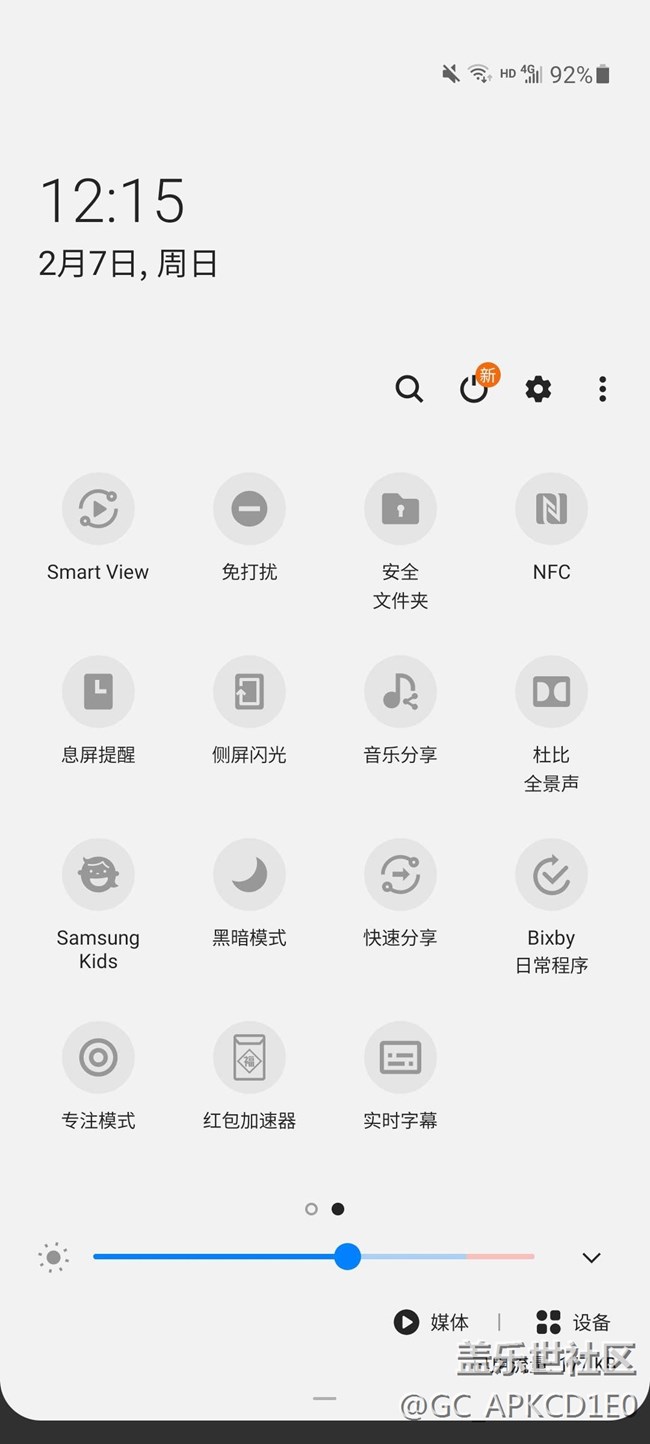The height and width of the screenshot is (1444, 650).
Task: Switch on 黑暗模式 dark mode
Action: click(x=249, y=874)
